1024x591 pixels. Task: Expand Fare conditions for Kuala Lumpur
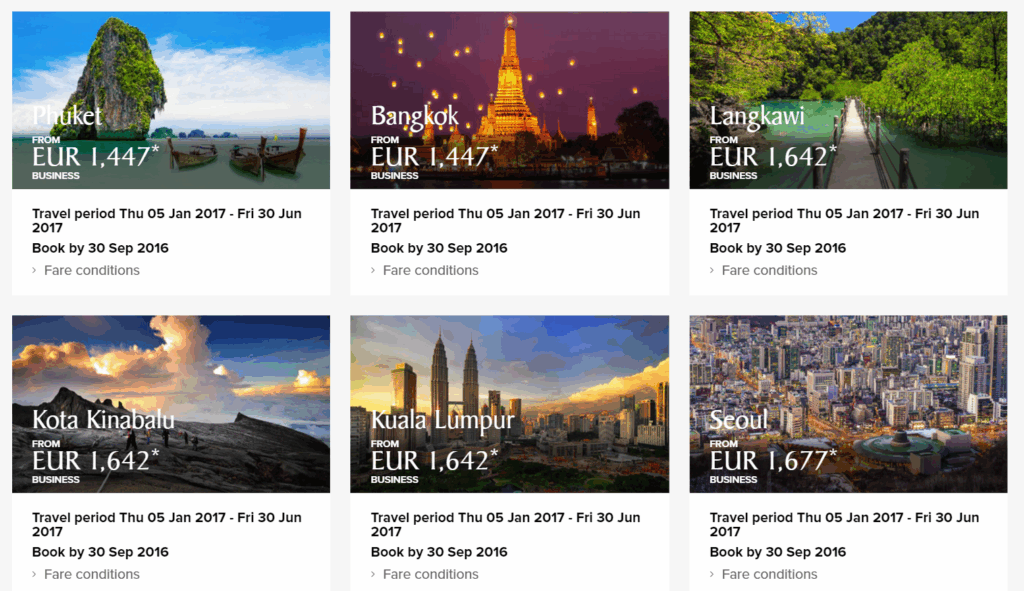pyautogui.click(x=430, y=574)
